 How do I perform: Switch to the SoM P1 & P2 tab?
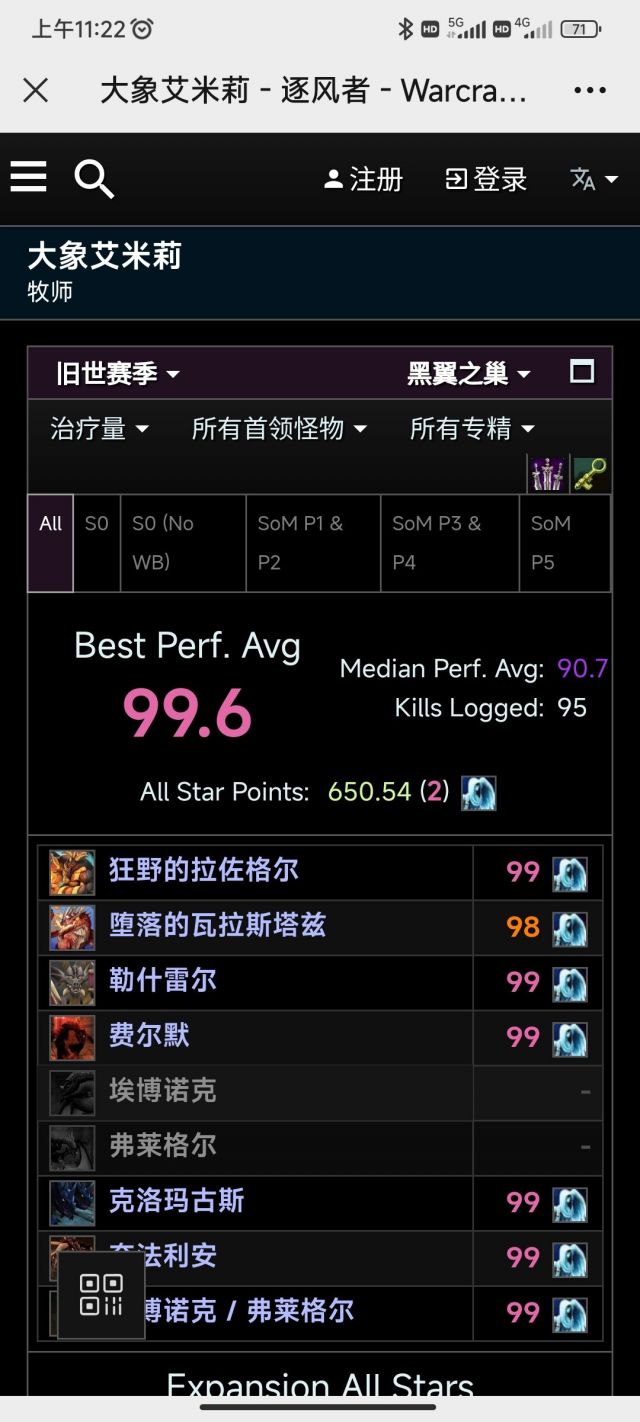coord(313,542)
